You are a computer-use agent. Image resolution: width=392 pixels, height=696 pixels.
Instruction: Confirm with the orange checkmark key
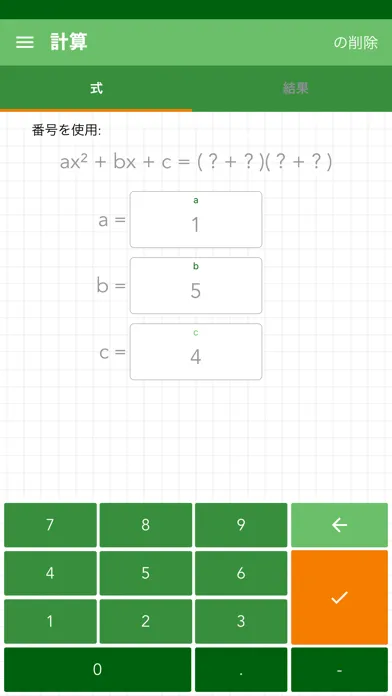pos(339,597)
